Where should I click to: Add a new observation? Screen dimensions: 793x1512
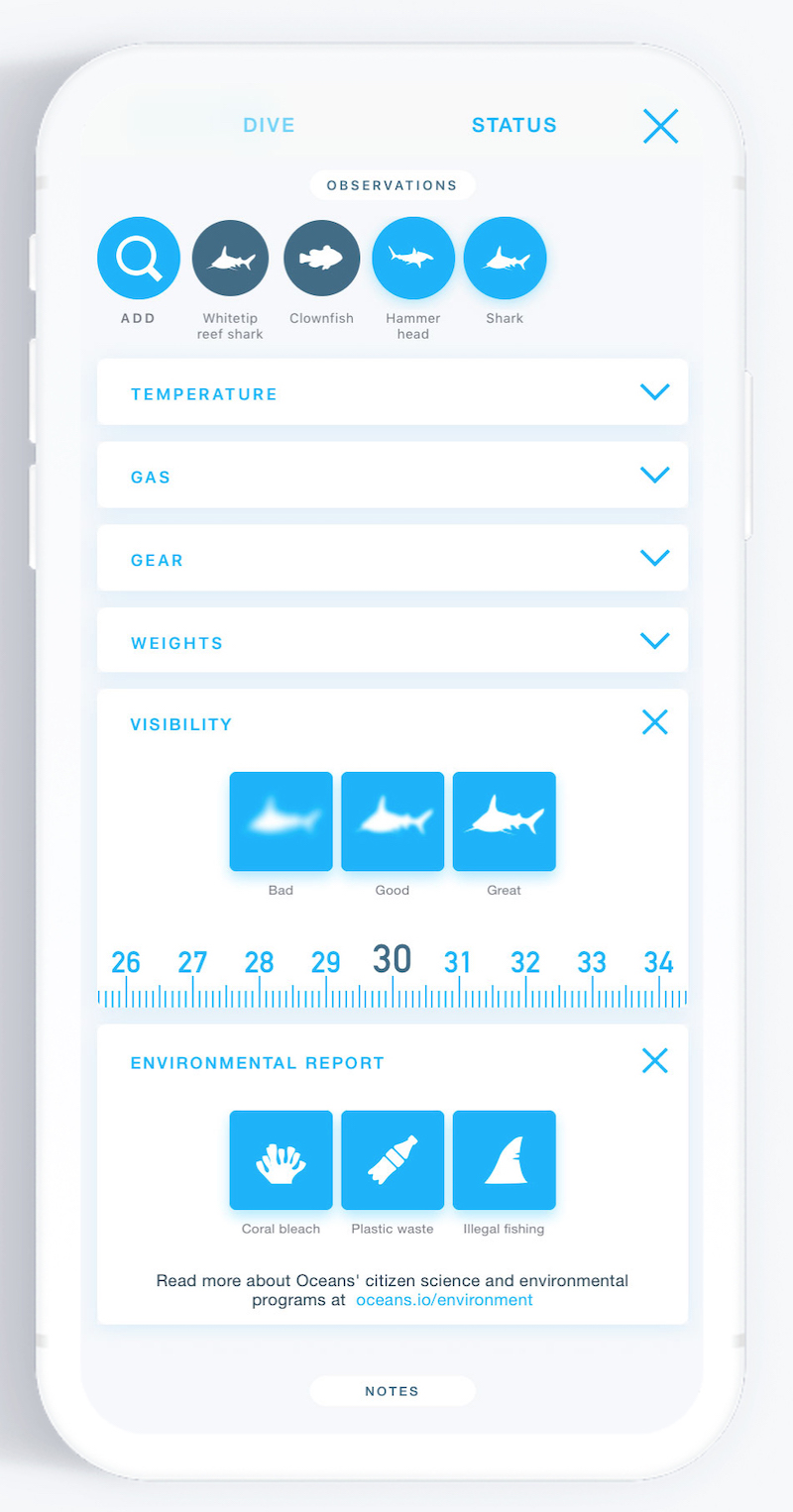coord(139,259)
